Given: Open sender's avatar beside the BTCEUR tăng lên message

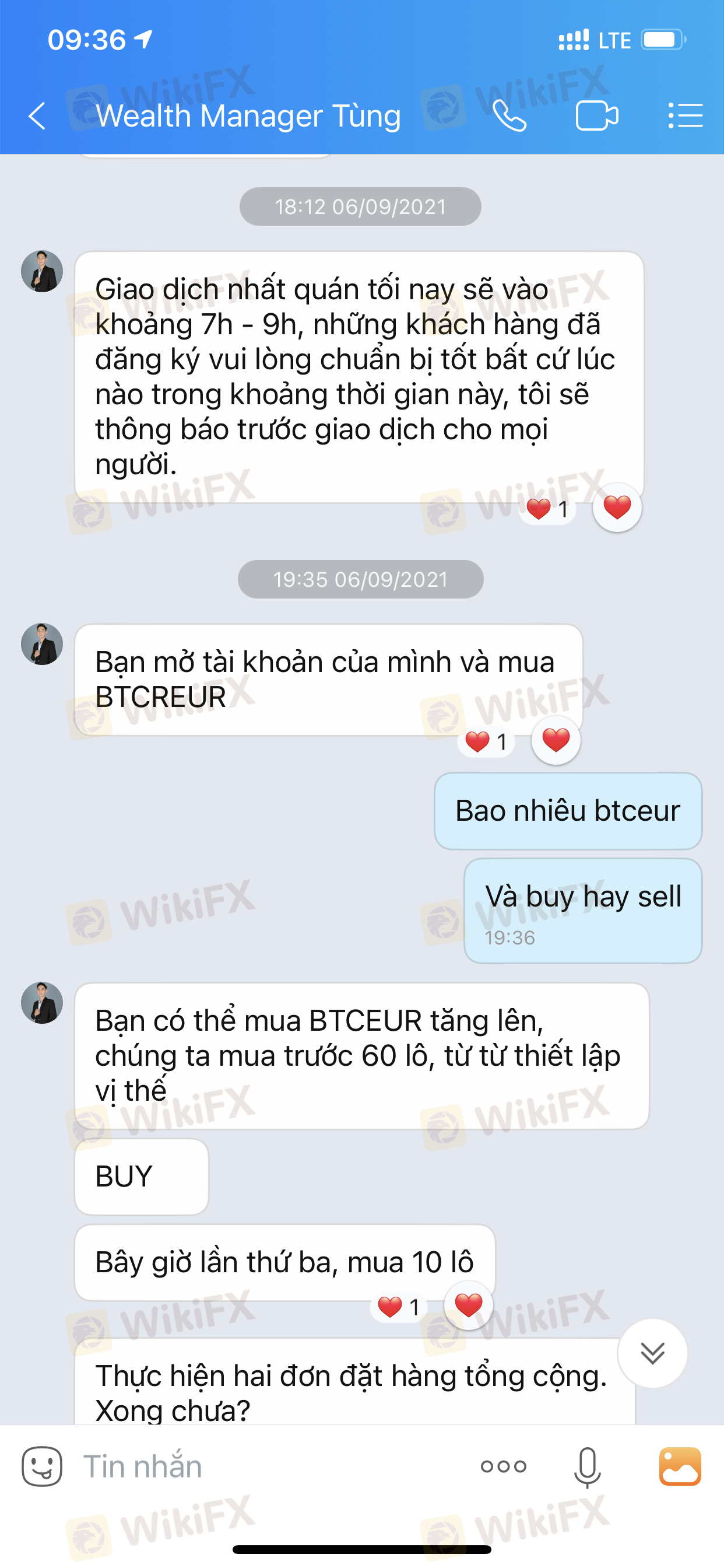Looking at the screenshot, I should (x=42, y=1003).
